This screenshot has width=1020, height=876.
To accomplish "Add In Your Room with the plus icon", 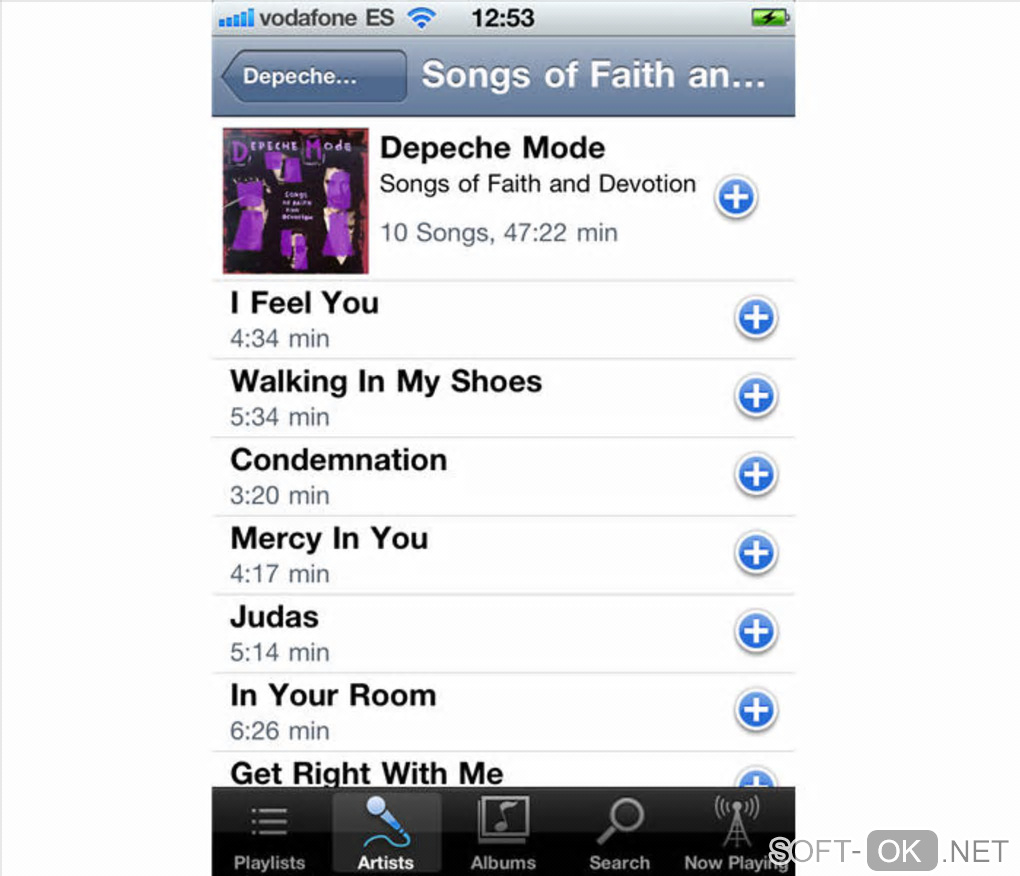I will (x=756, y=710).
